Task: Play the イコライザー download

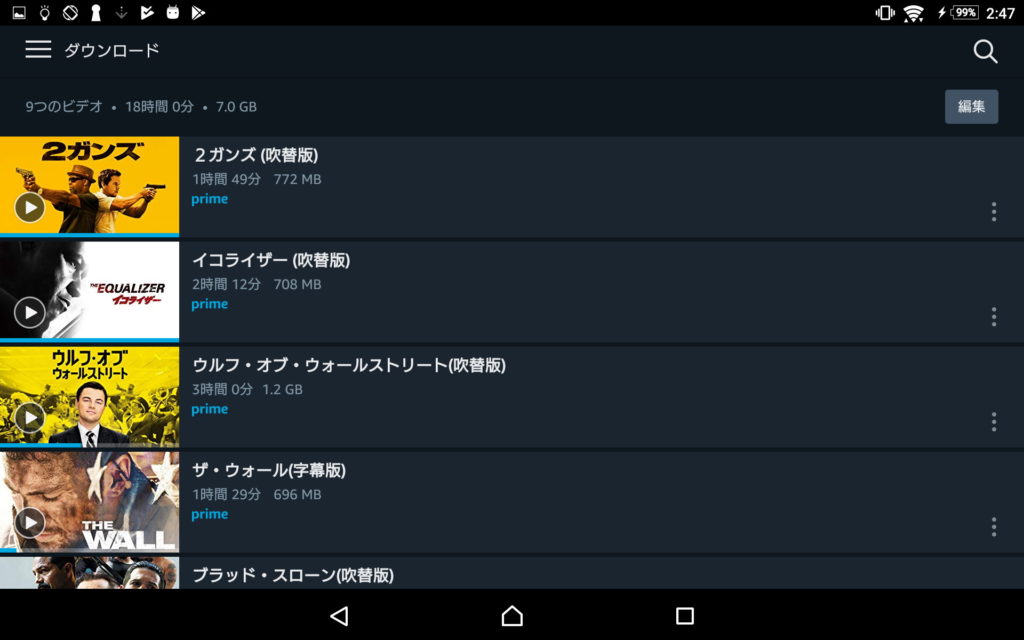Action: 30,312
